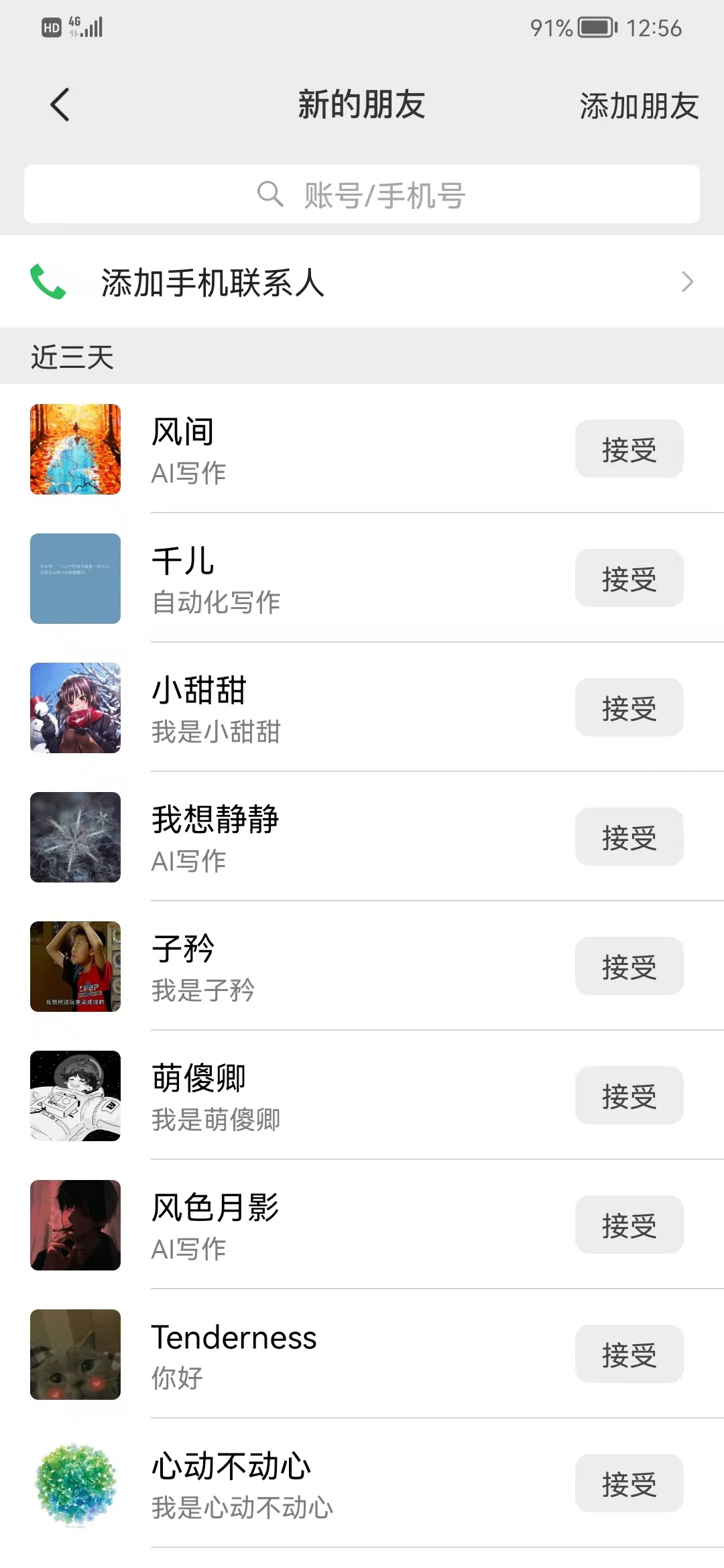This screenshot has height=1568, width=724.
Task: Accept Tenderness's friend request
Action: pos(628,1354)
